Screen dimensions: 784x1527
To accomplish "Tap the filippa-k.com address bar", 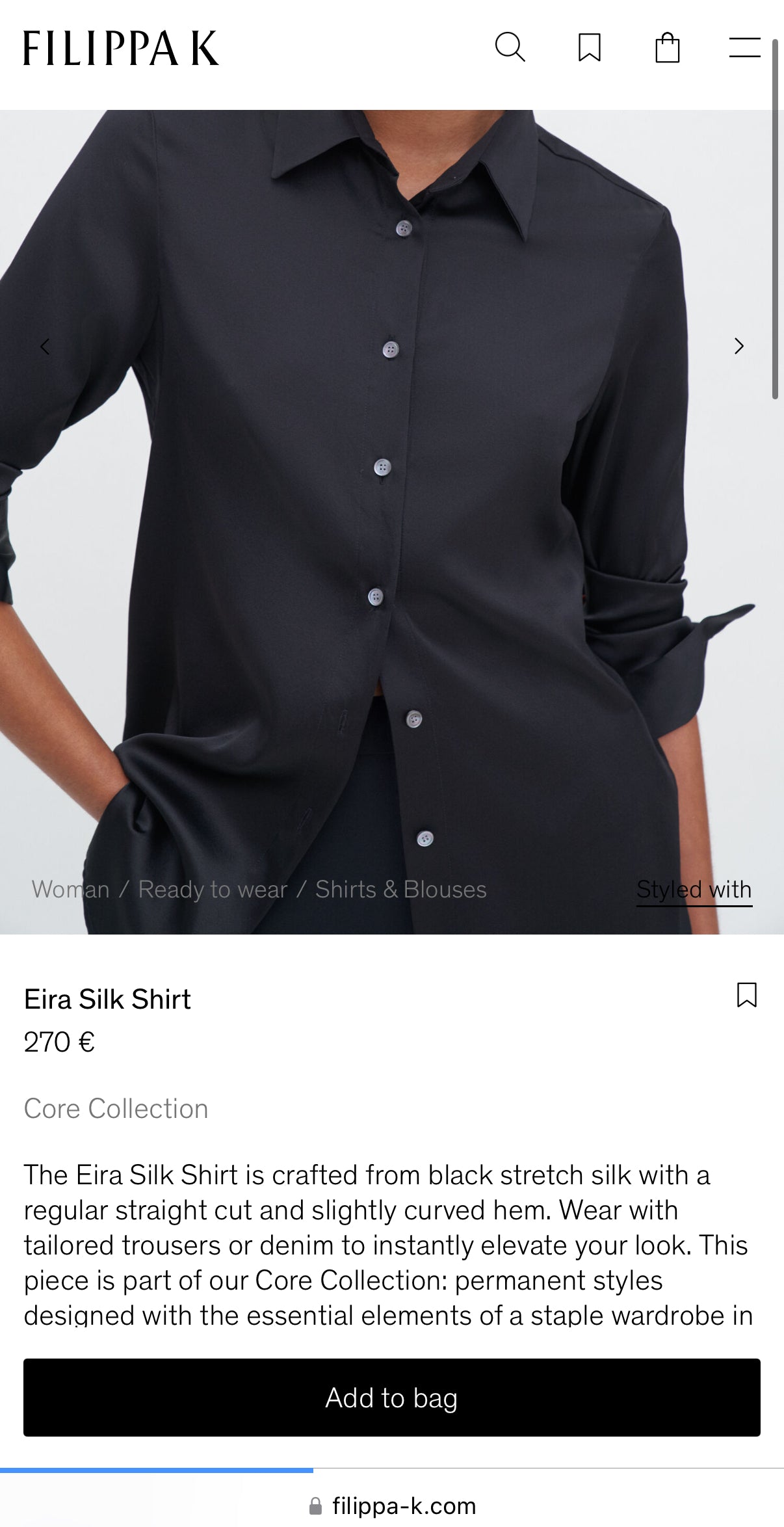I will (392, 1506).
